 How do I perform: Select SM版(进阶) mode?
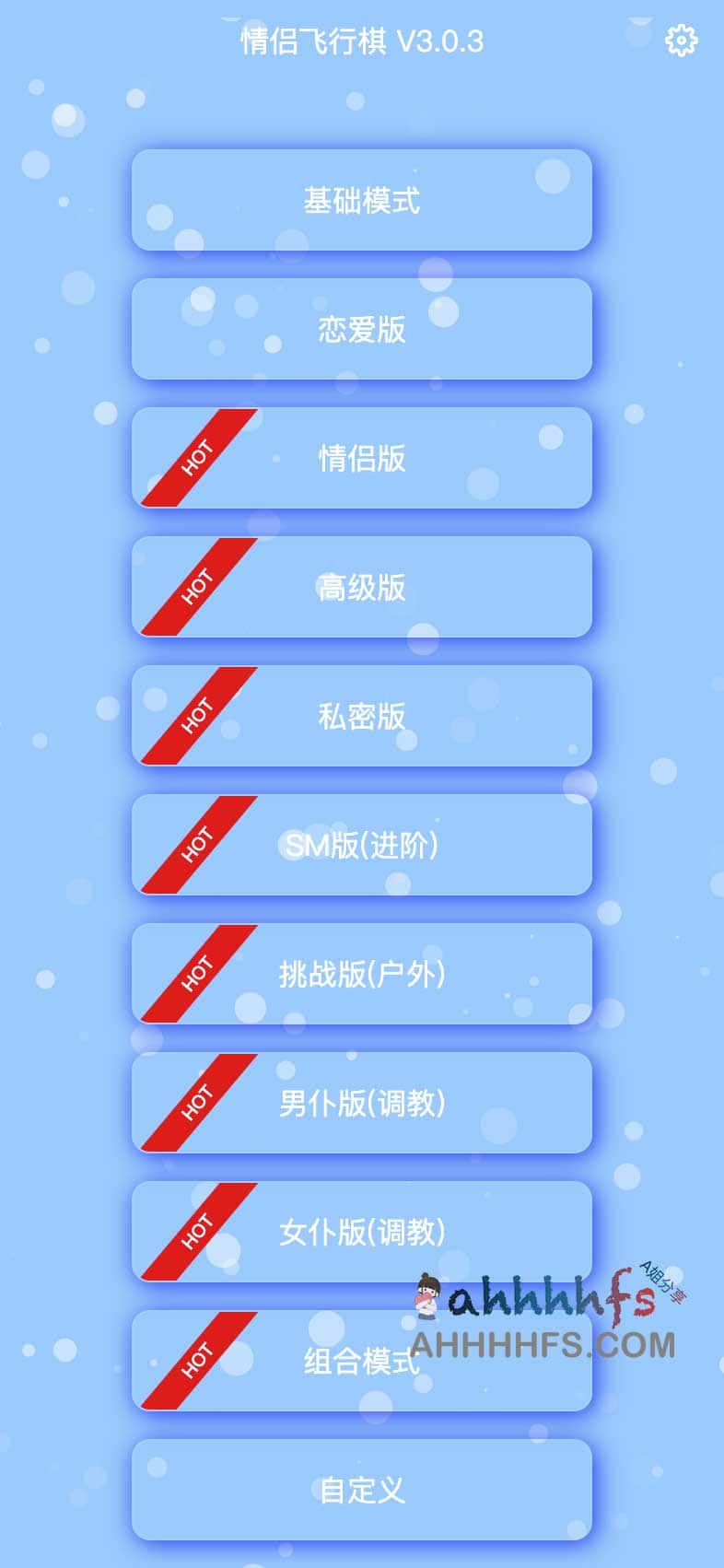[362, 846]
